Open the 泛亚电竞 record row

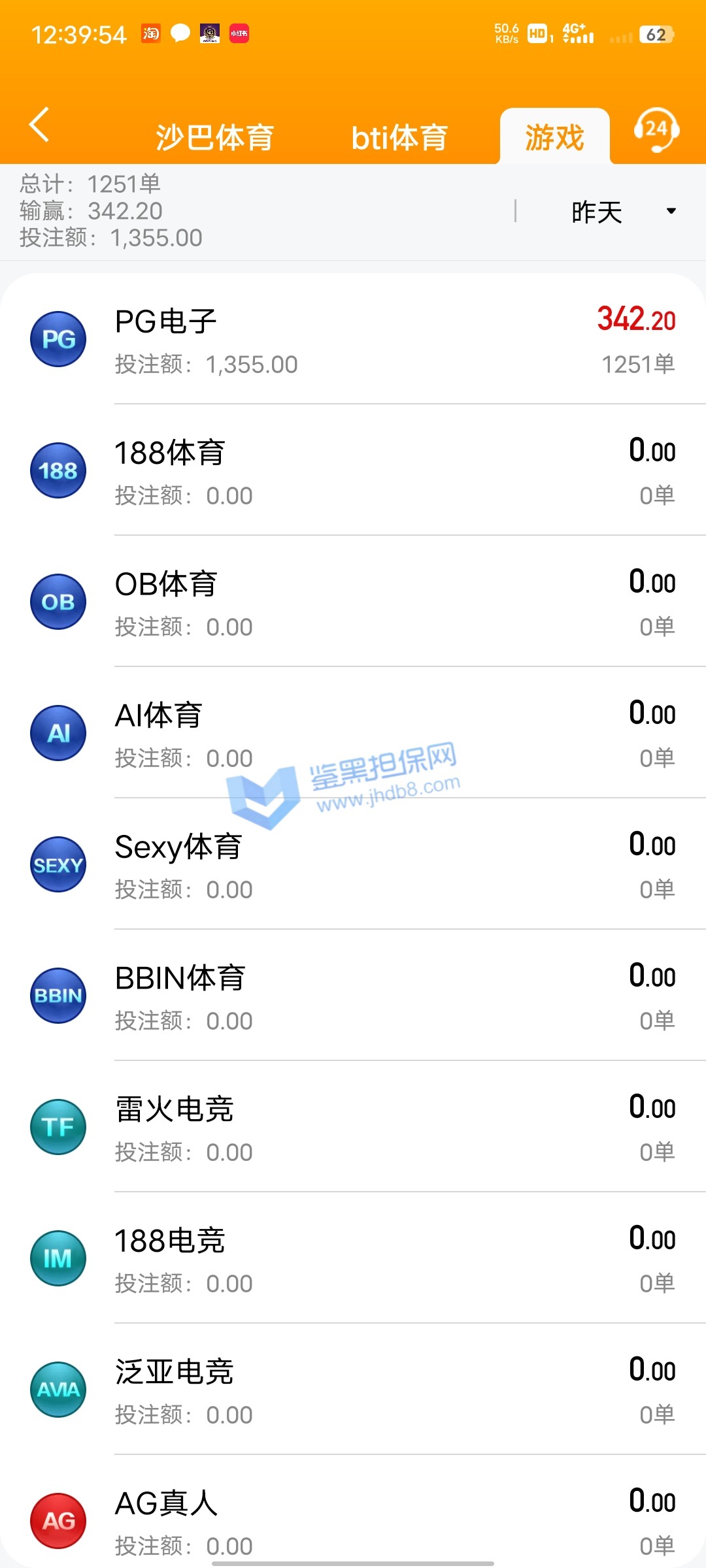[353, 1390]
